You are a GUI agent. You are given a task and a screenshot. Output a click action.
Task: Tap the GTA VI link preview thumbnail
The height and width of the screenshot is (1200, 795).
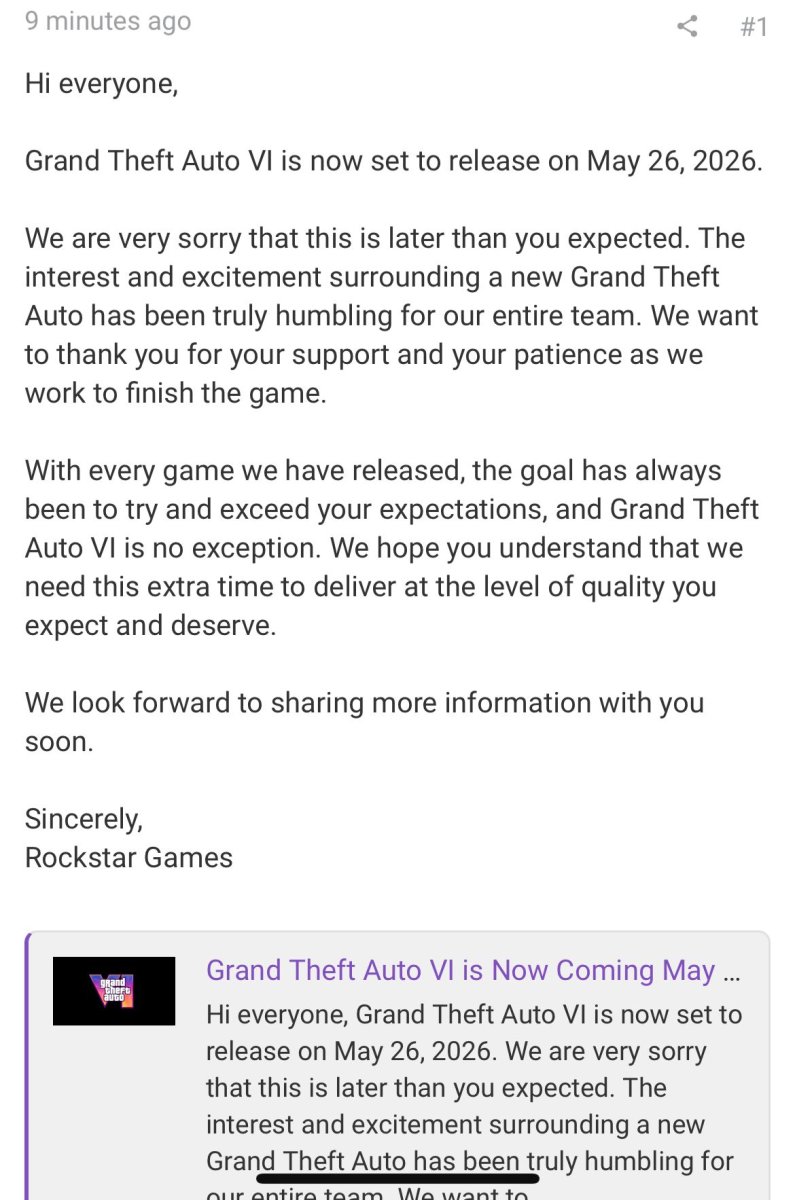click(114, 991)
